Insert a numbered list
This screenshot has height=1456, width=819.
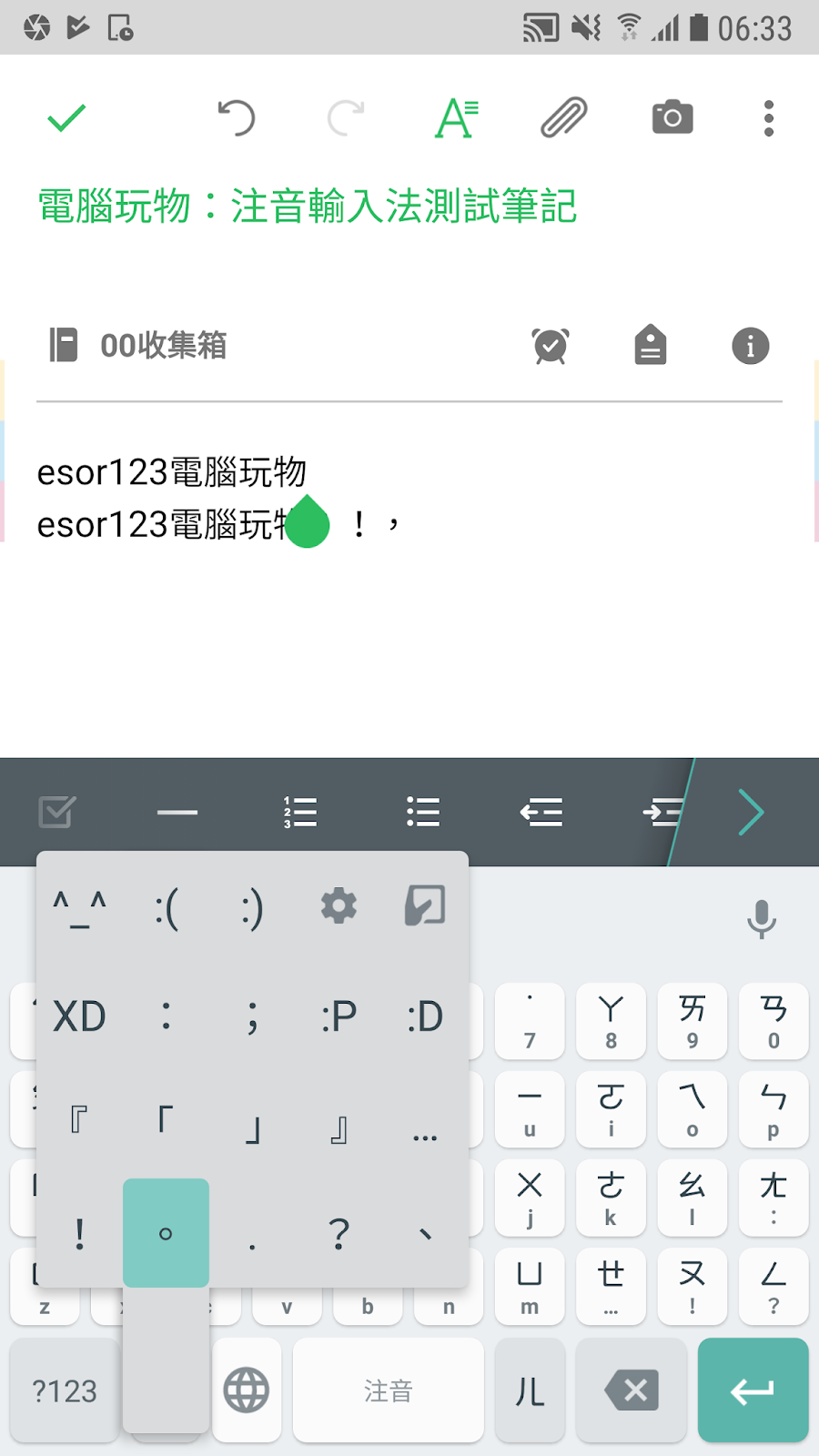(300, 812)
